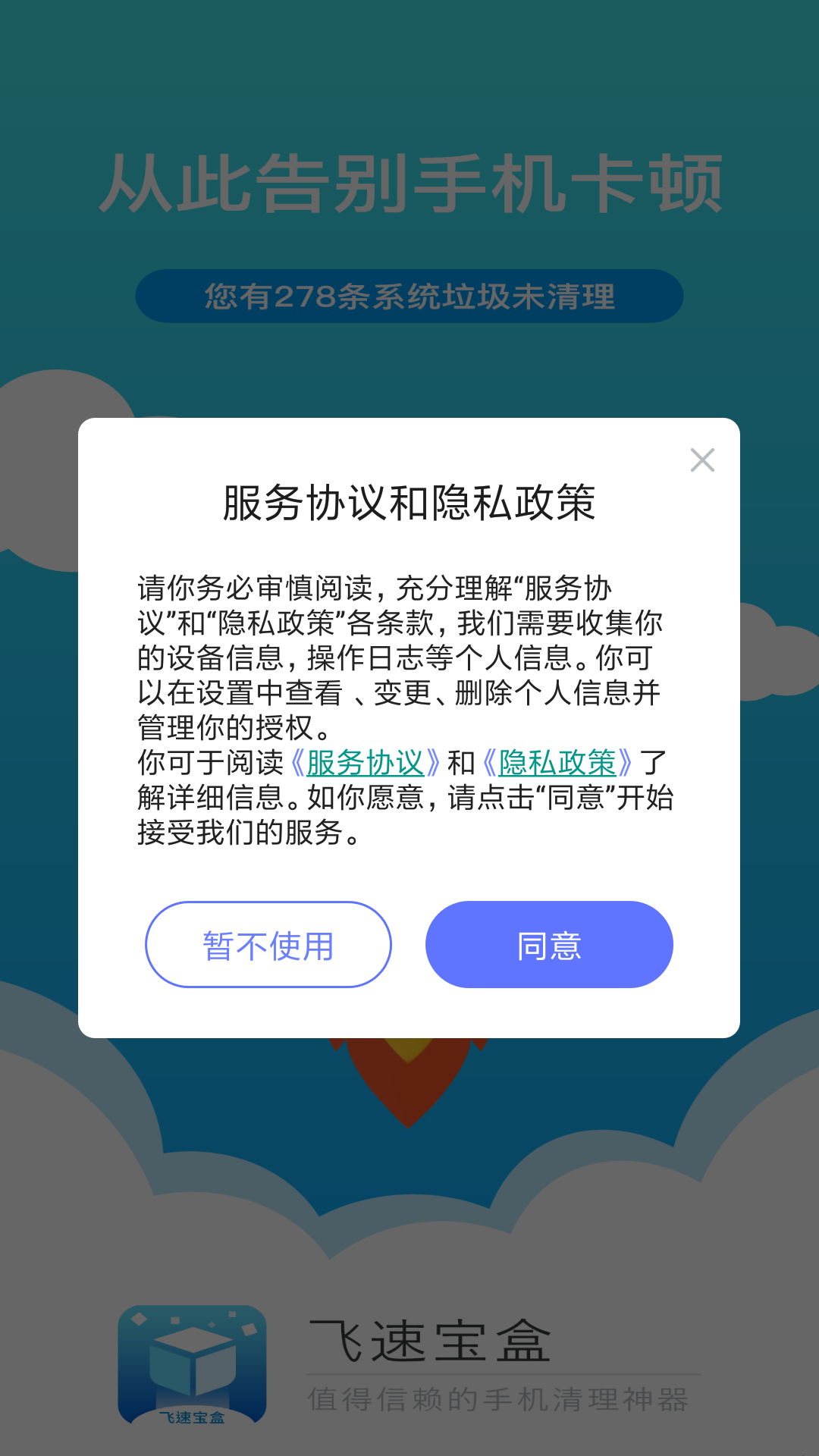Viewport: 819px width, 1456px height.
Task: Agree by tapping 同意
Action: pos(549,945)
